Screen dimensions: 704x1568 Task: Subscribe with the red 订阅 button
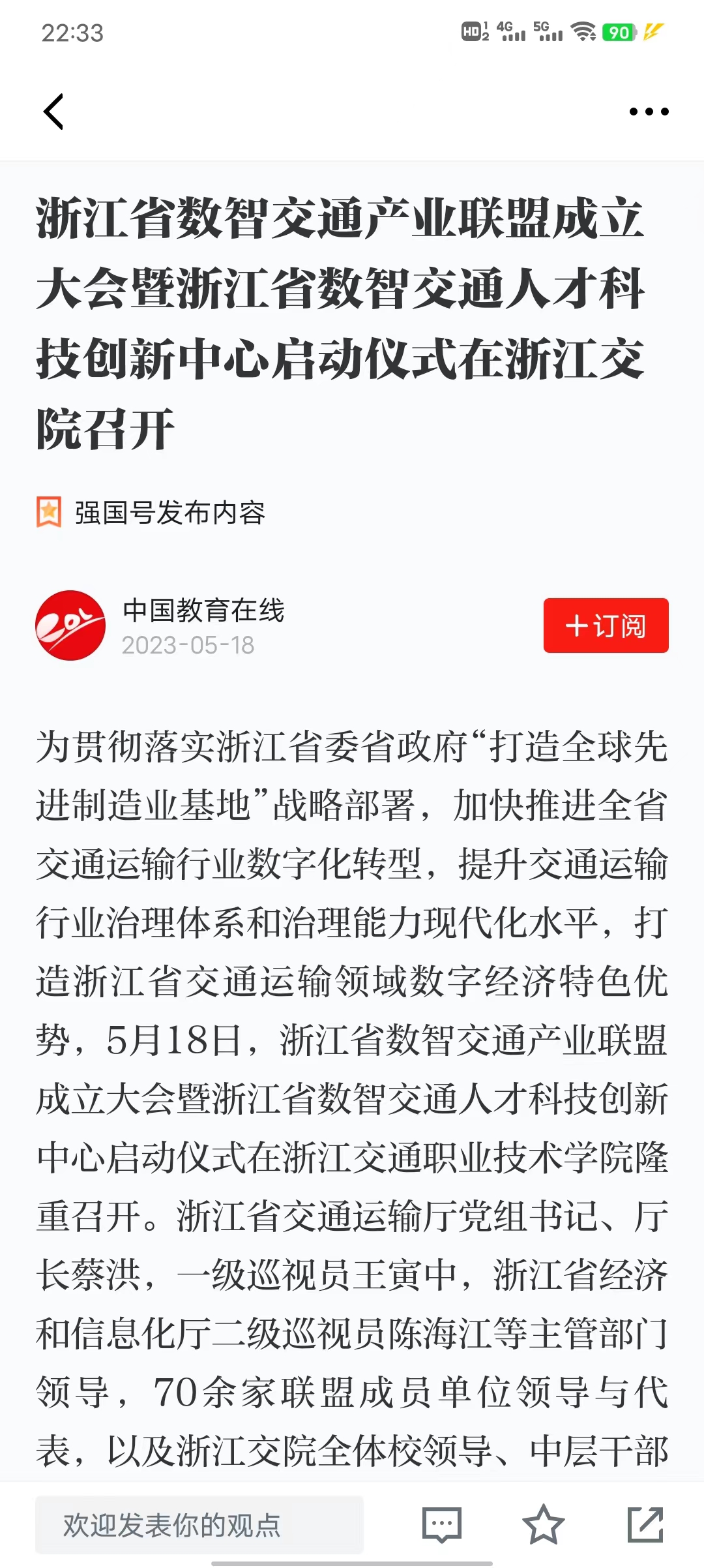pos(606,626)
